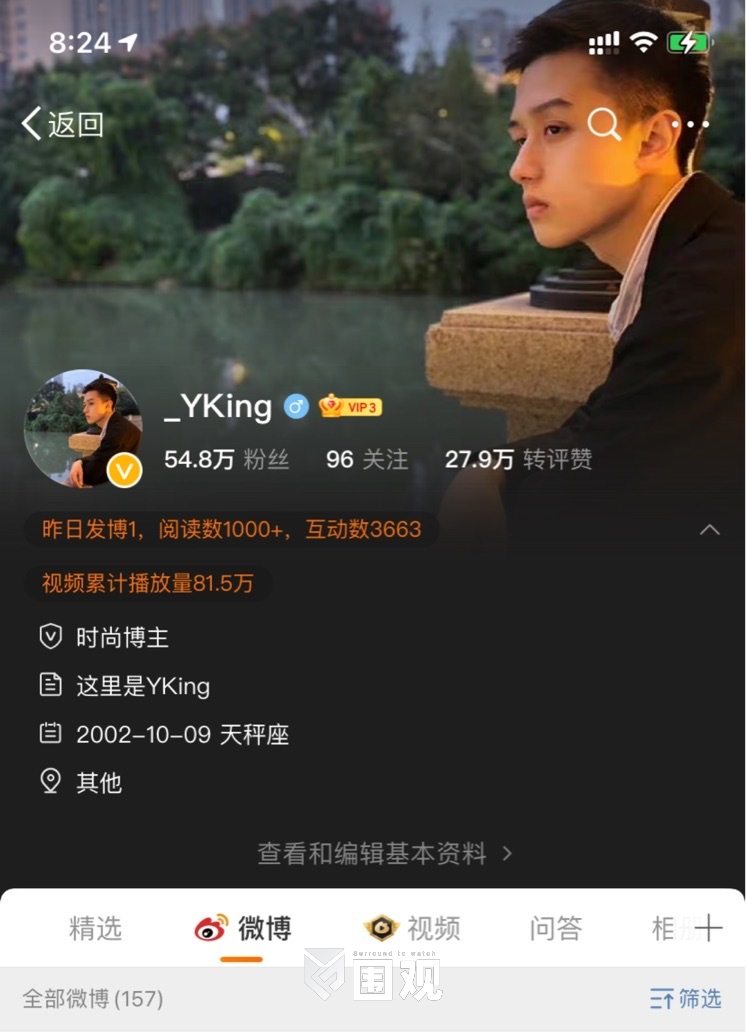Switch to the 精选 tab
The height and width of the screenshot is (1032, 746).
pos(95,929)
